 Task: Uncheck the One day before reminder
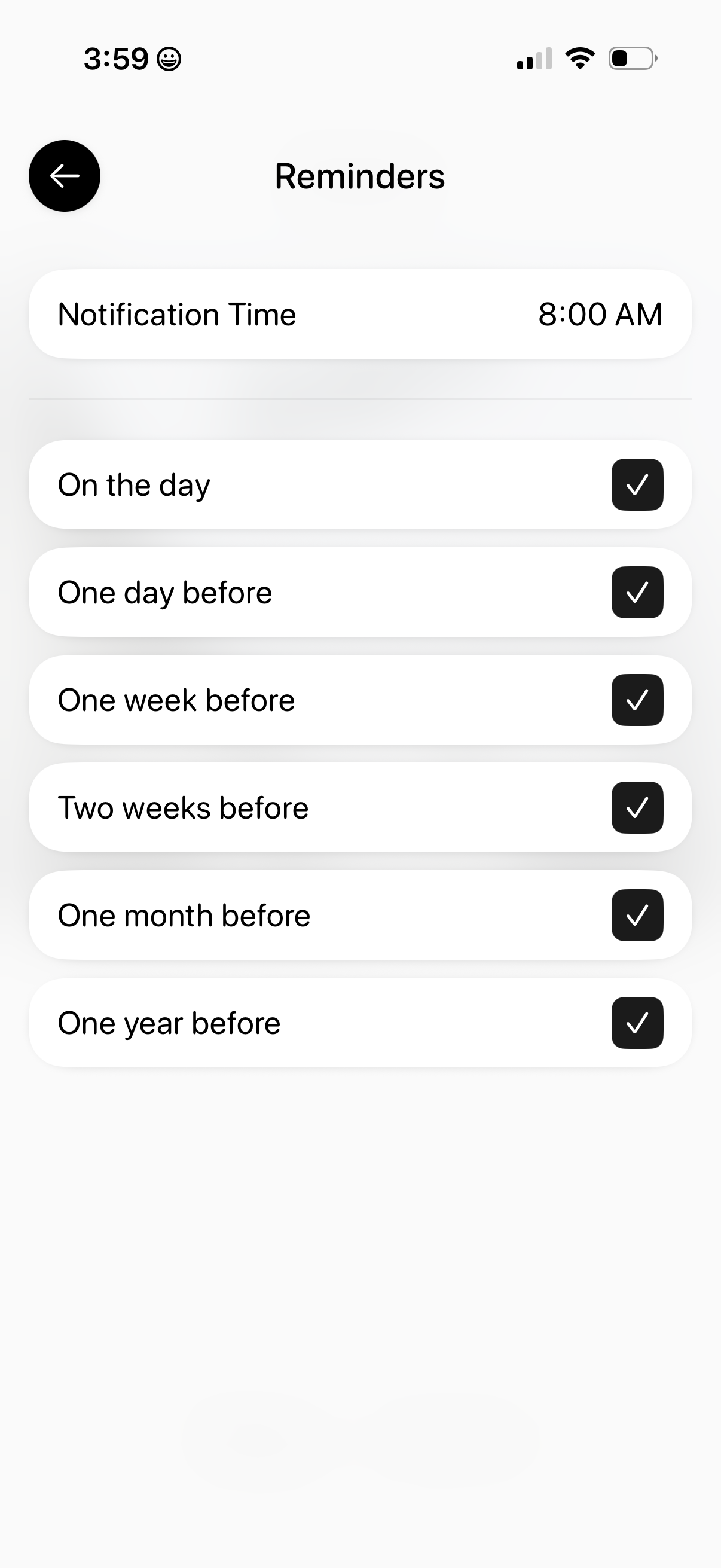(x=637, y=592)
